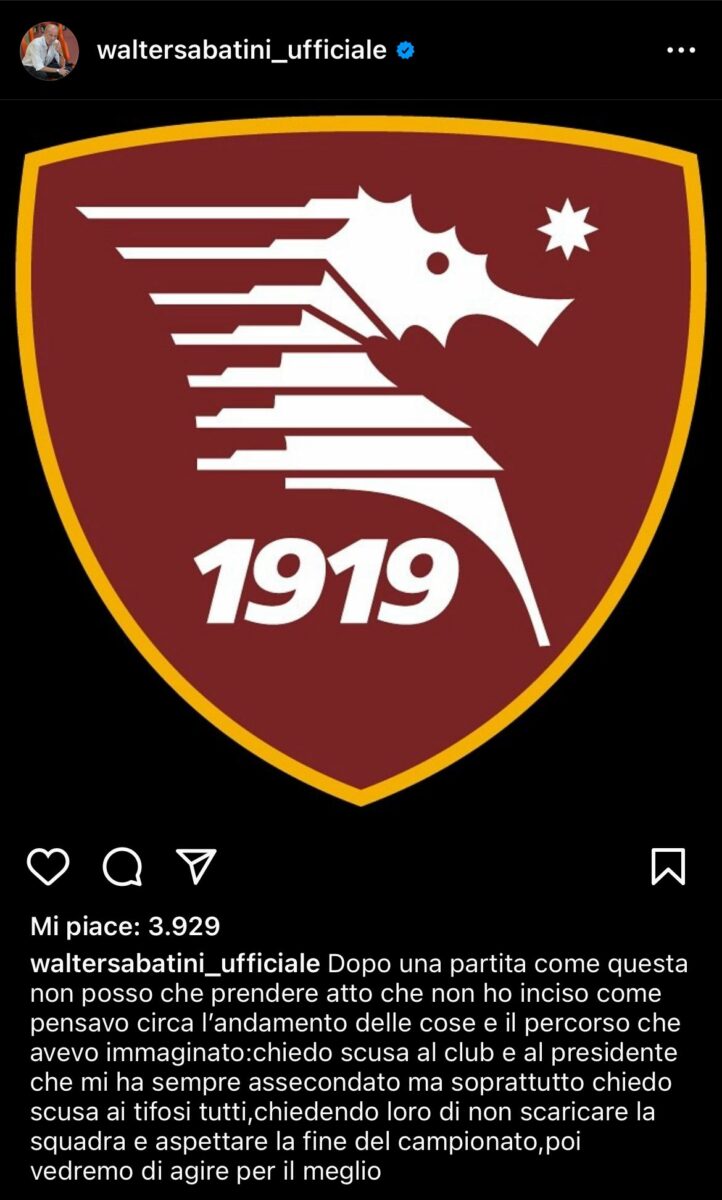Viewport: 722px width, 1200px height.
Task: Open the waltersabatini_ufficiale username in the header
Action: pos(241,51)
